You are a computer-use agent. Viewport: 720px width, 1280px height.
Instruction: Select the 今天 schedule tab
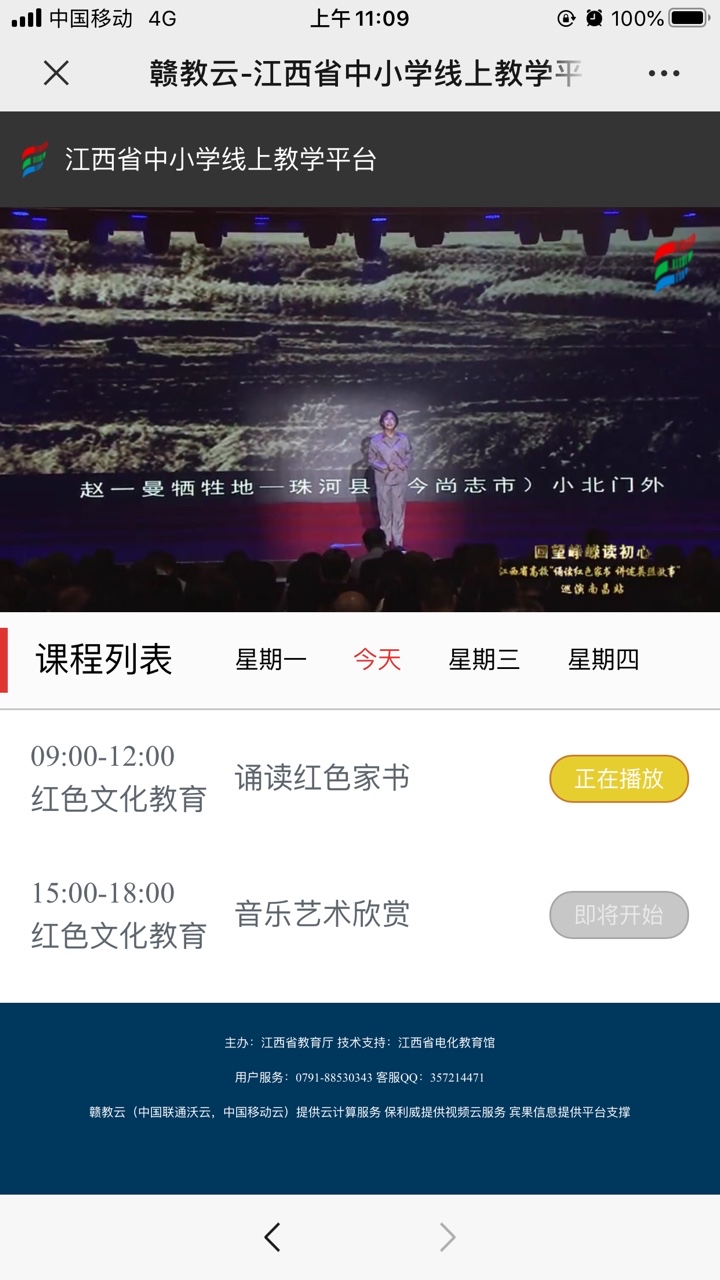coord(377,660)
